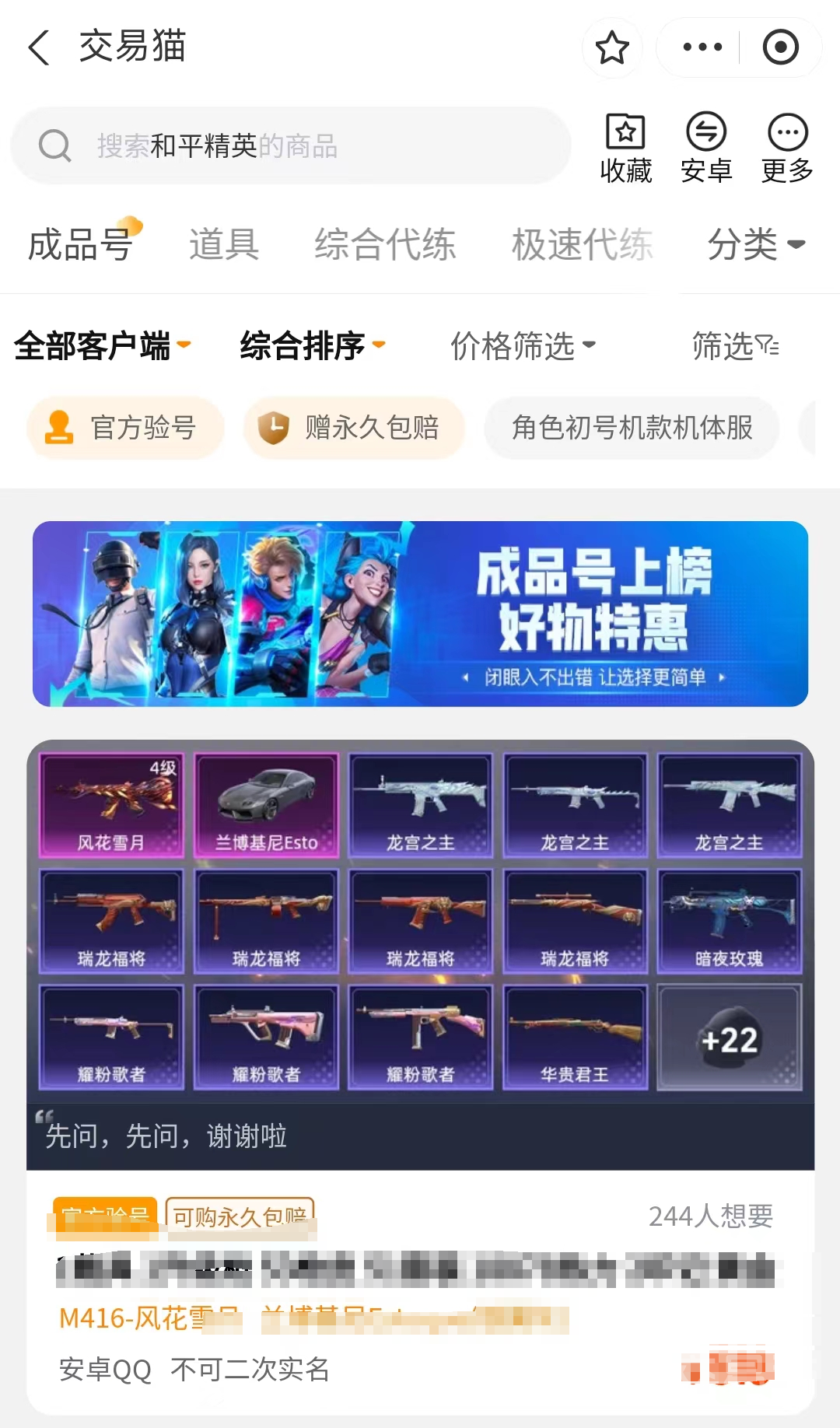Open the 筛选 filter panel
Image resolution: width=840 pixels, height=1428 pixels.
735,345
